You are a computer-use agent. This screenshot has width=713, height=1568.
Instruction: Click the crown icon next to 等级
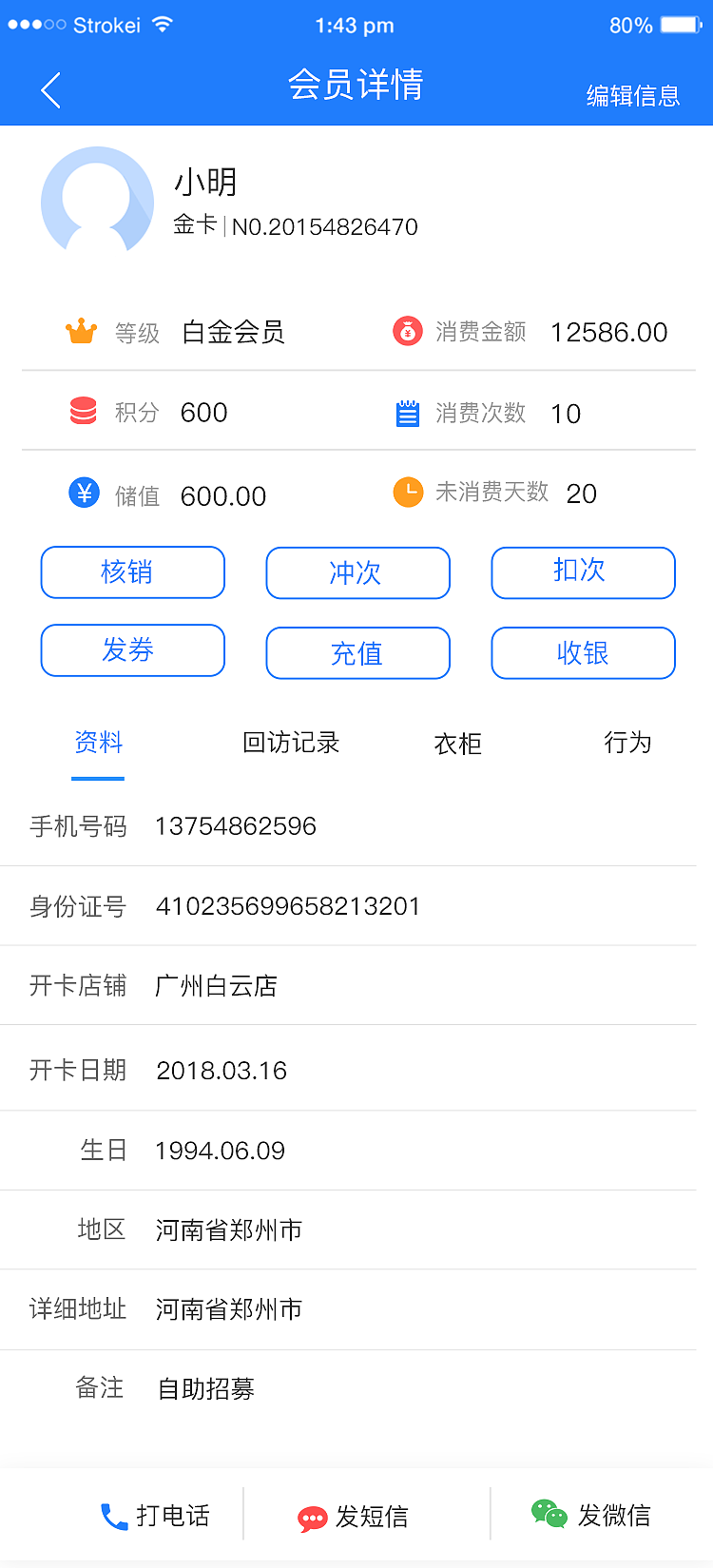click(x=82, y=331)
